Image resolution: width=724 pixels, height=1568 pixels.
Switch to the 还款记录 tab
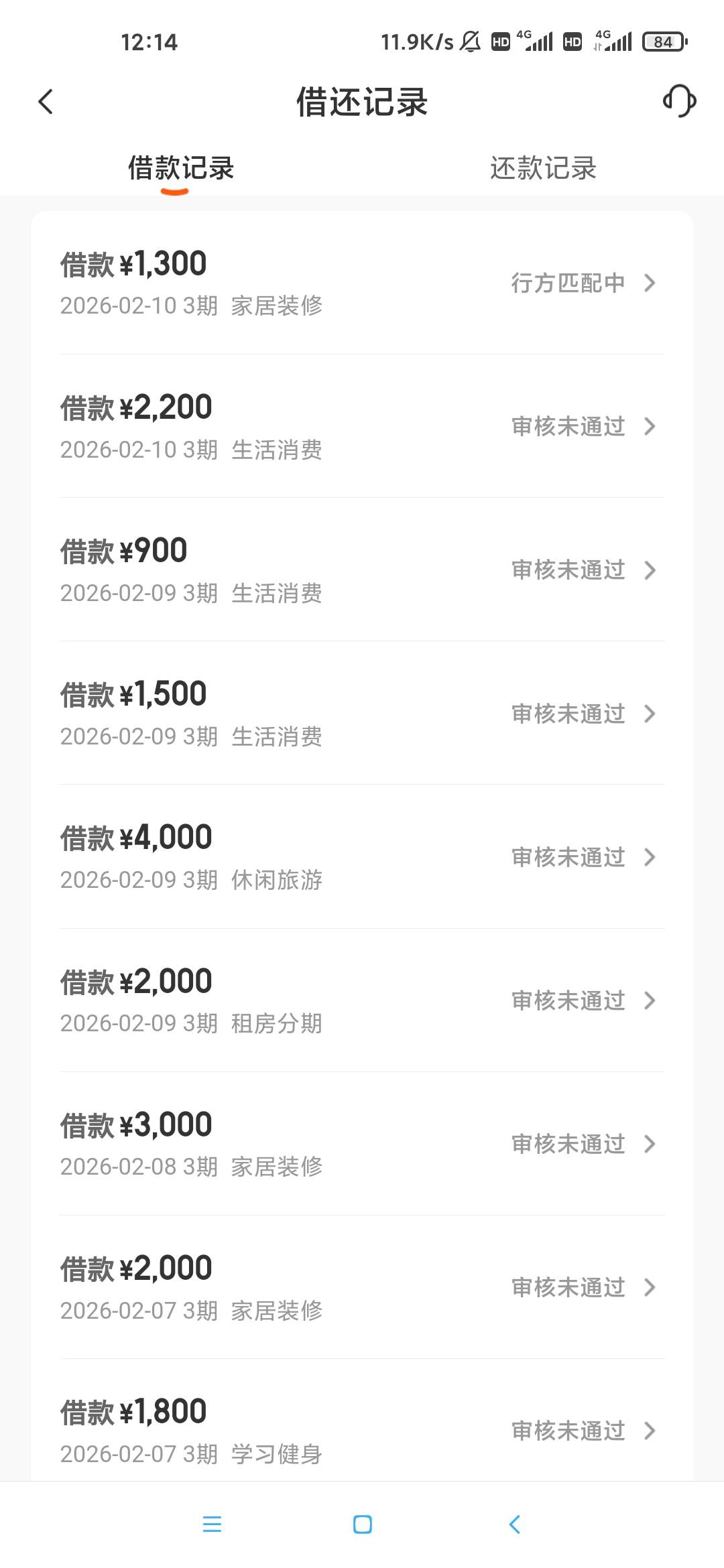[x=543, y=168]
